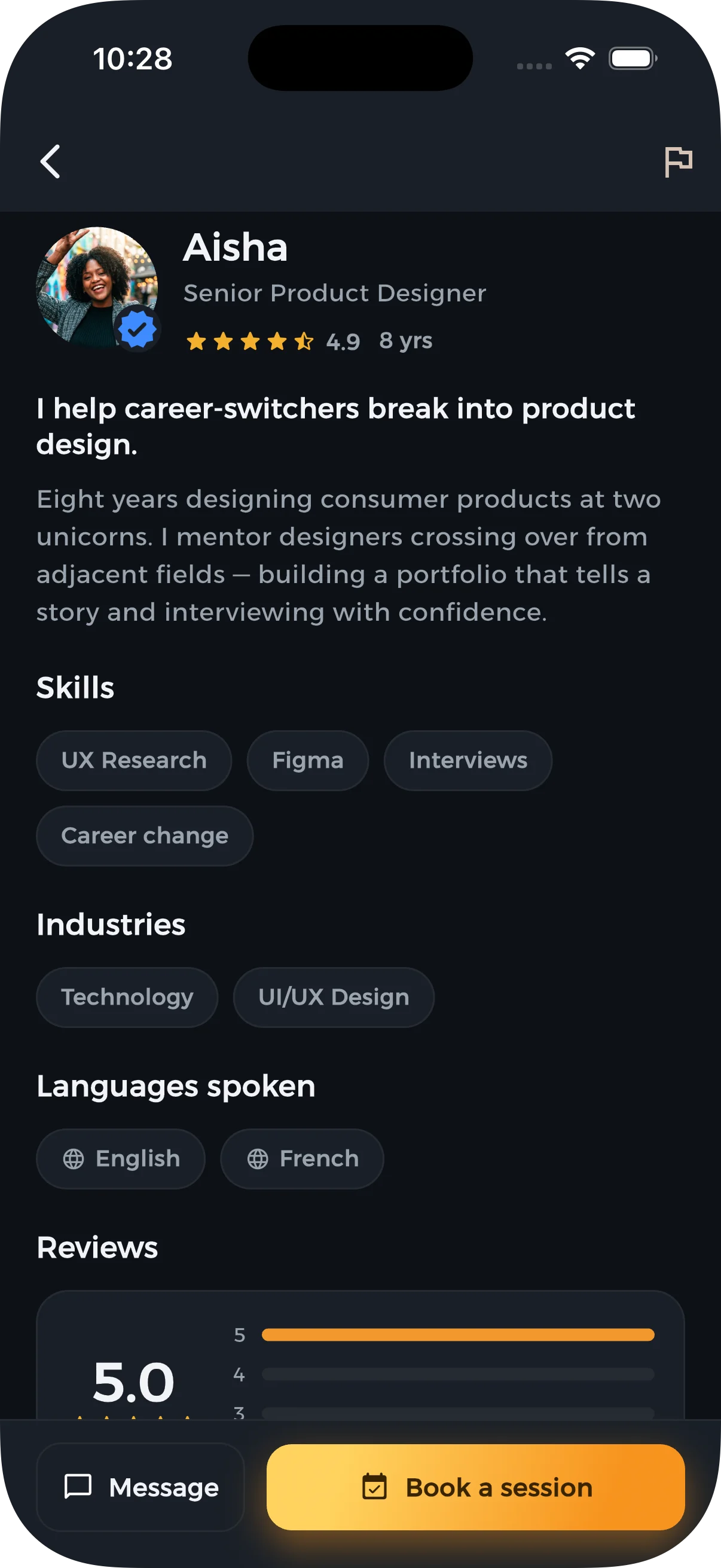
Task: Go back using the top-left arrow
Action: 50,161
